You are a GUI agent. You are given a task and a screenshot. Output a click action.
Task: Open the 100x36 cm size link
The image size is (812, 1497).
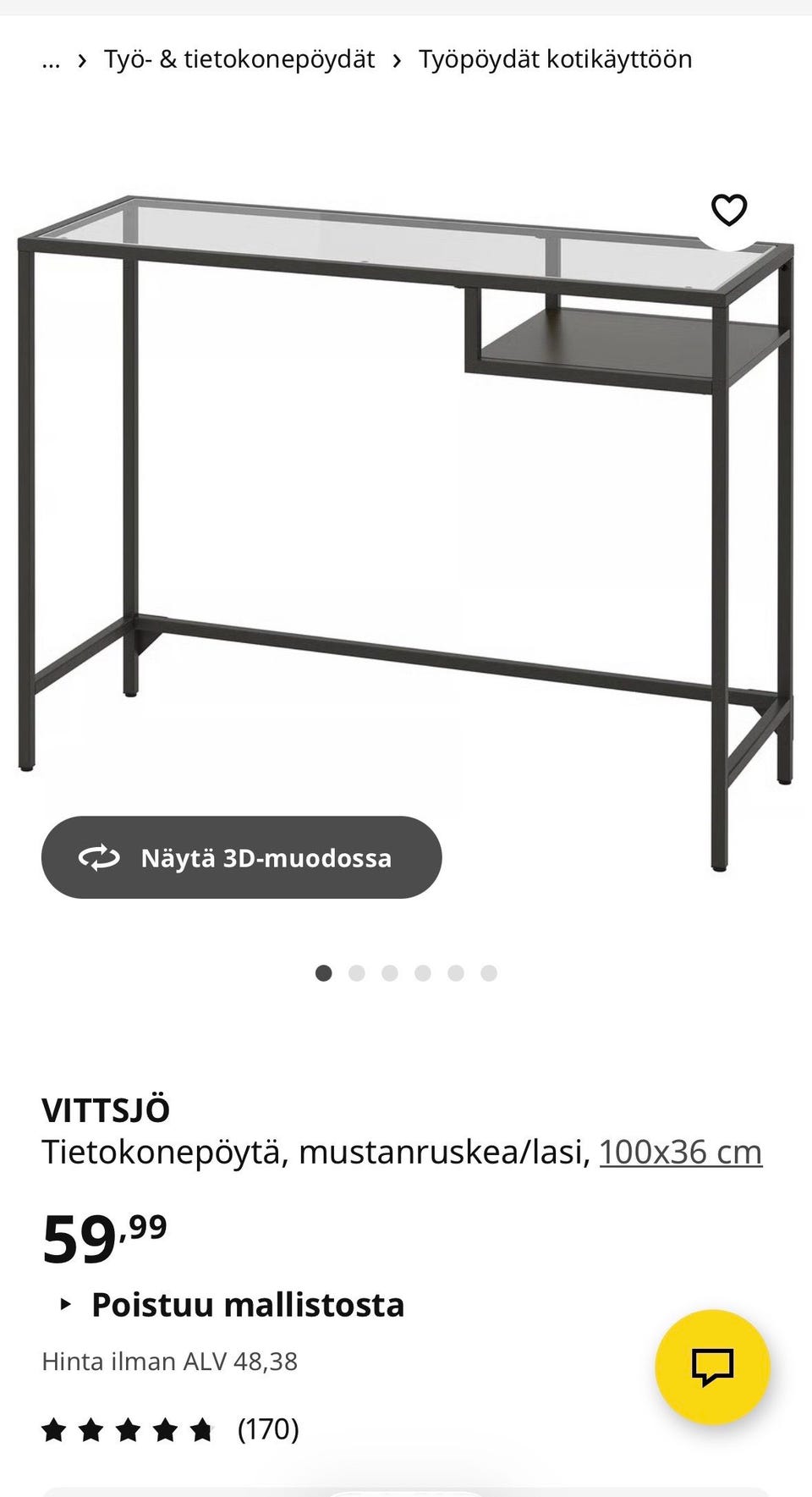coord(681,1151)
